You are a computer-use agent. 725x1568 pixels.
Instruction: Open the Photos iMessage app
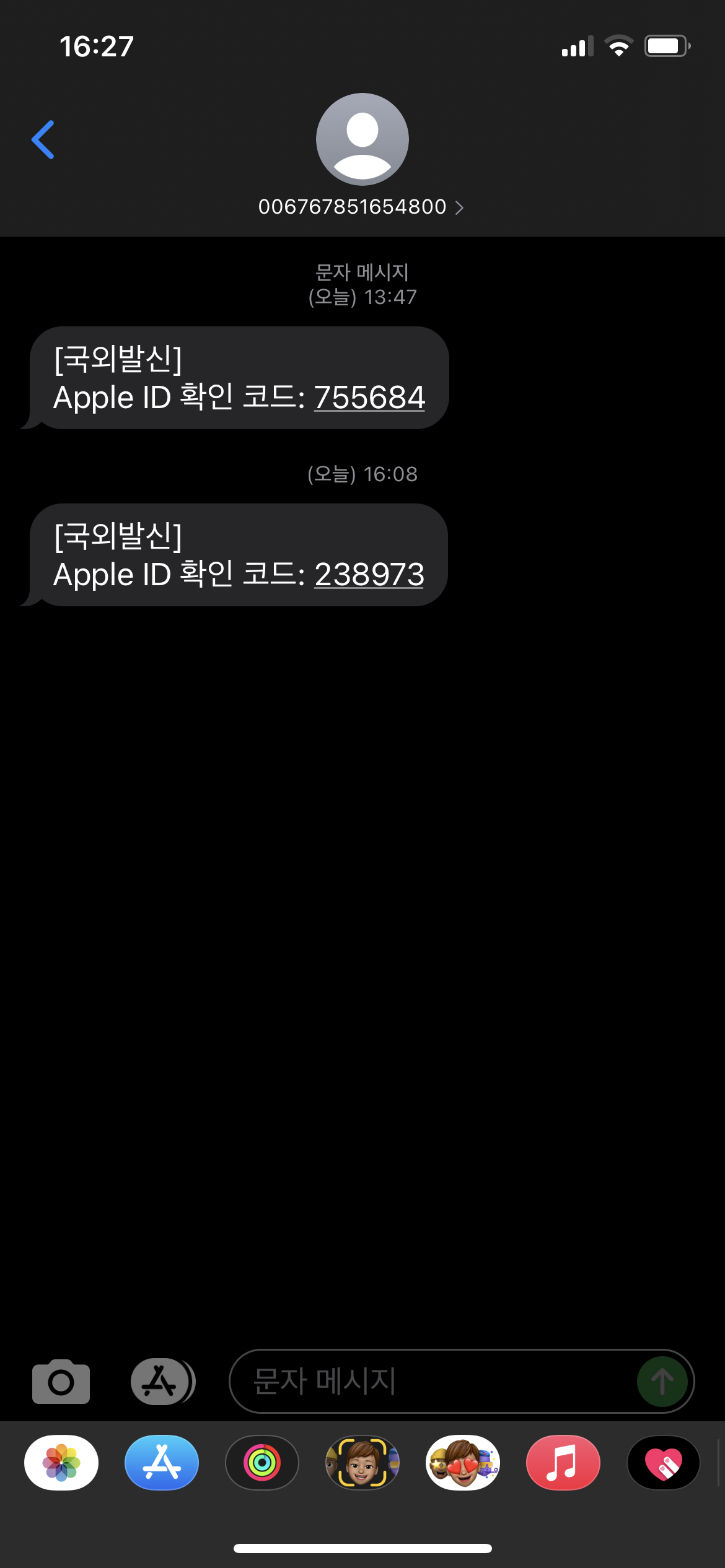point(61,1463)
